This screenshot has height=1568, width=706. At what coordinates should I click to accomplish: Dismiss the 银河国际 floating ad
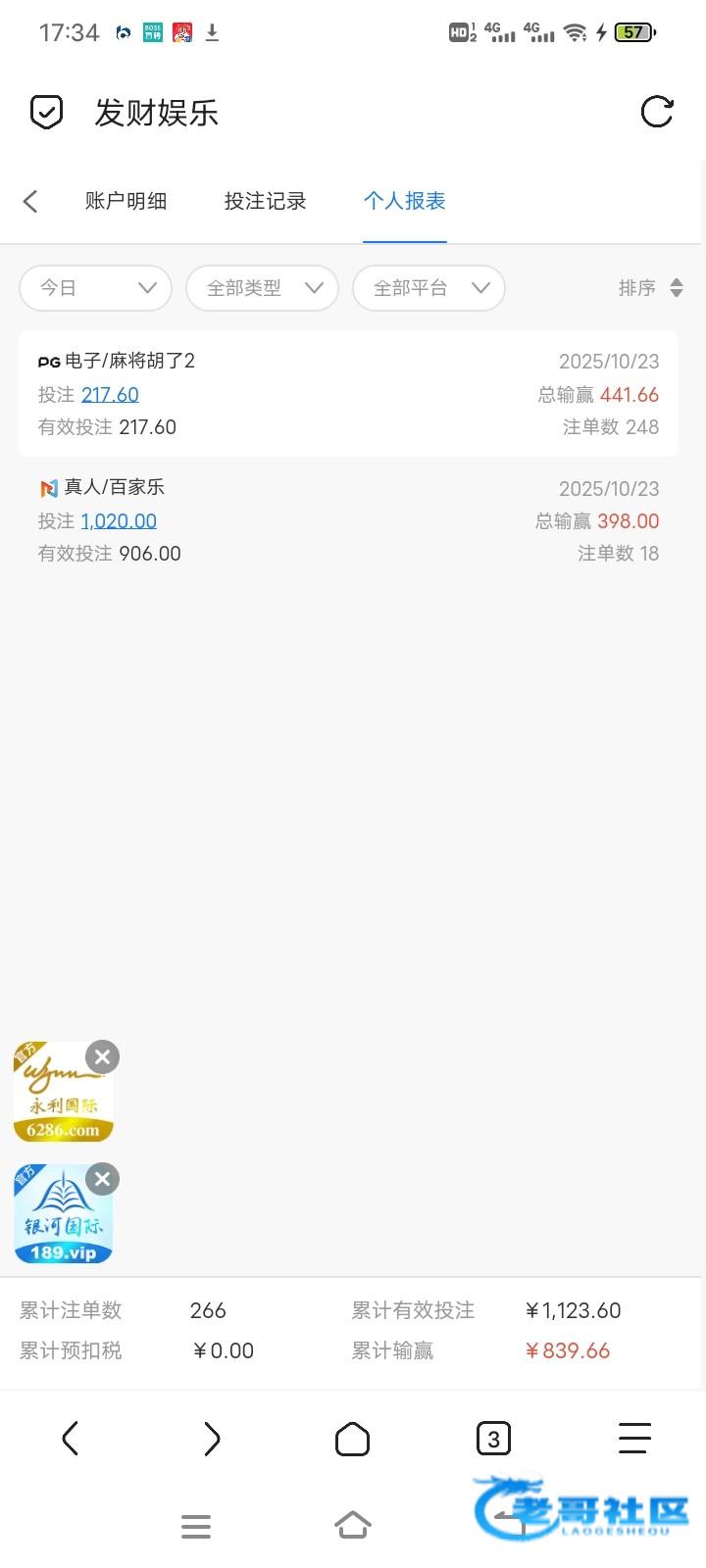coord(103,1180)
